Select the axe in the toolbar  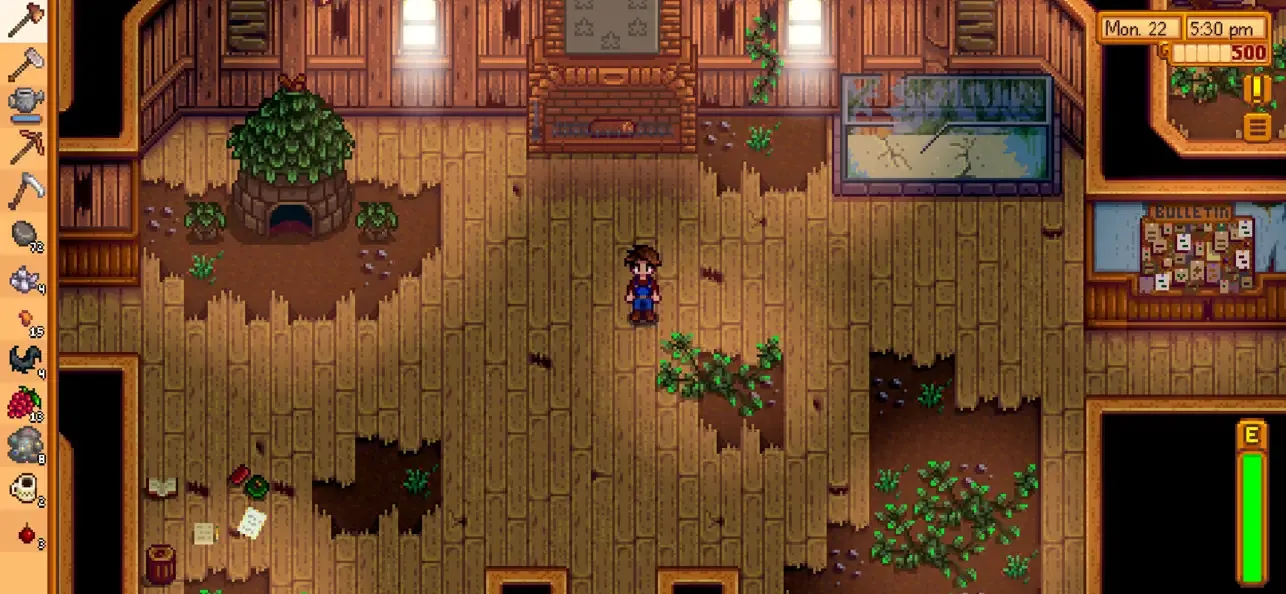26,17
